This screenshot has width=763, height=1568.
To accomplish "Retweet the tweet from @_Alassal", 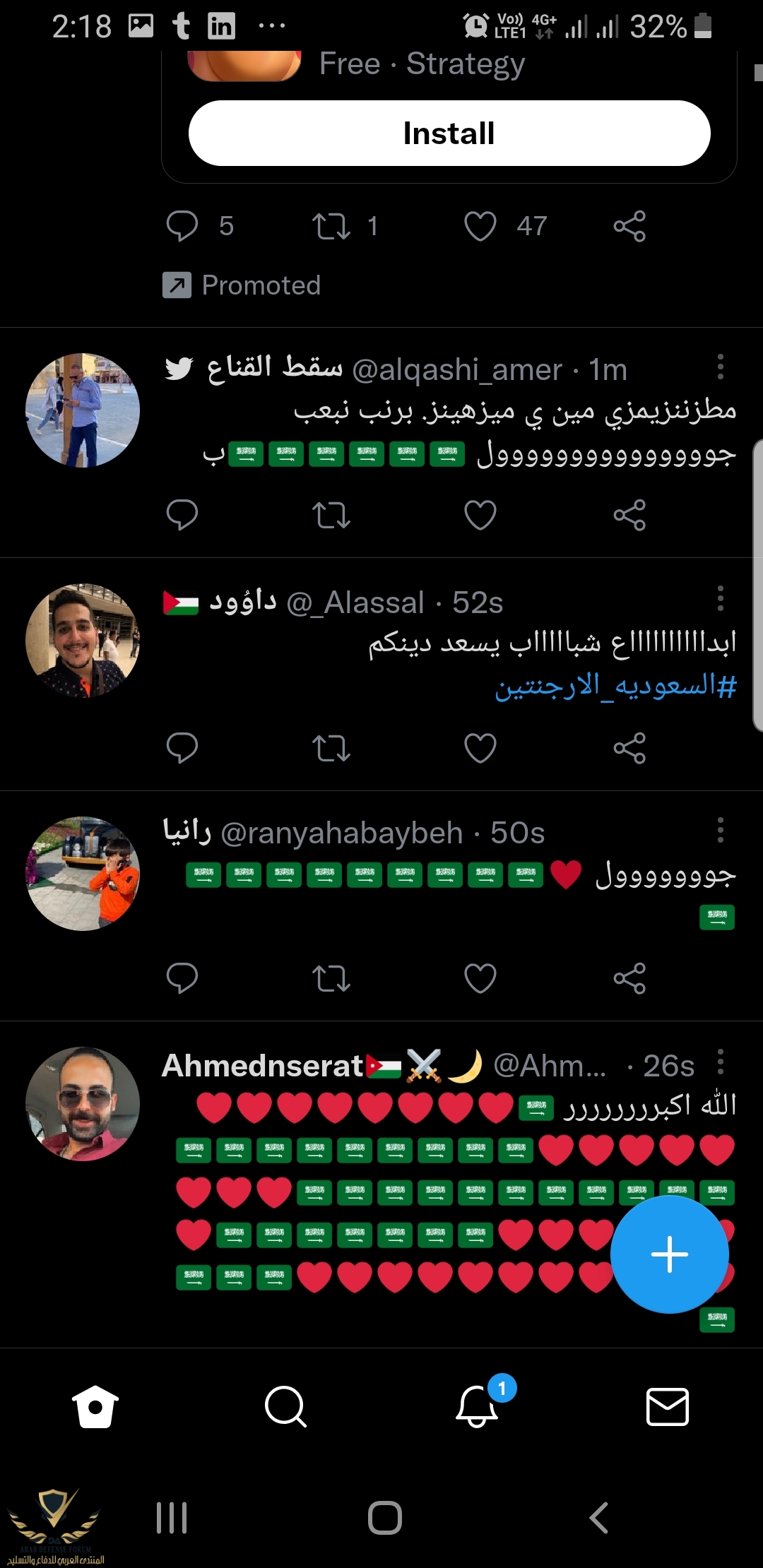I will point(331,748).
